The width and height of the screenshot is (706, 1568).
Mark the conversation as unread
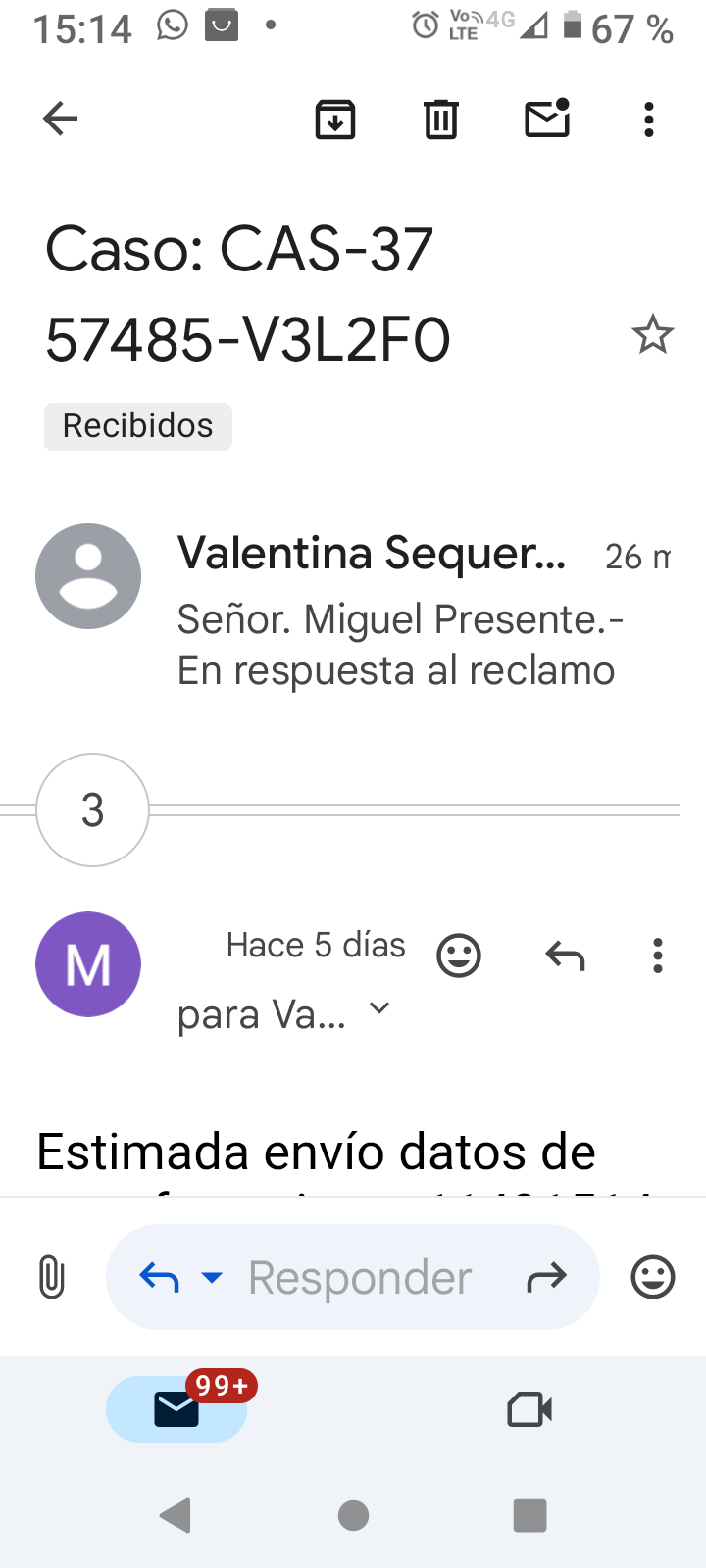click(547, 118)
